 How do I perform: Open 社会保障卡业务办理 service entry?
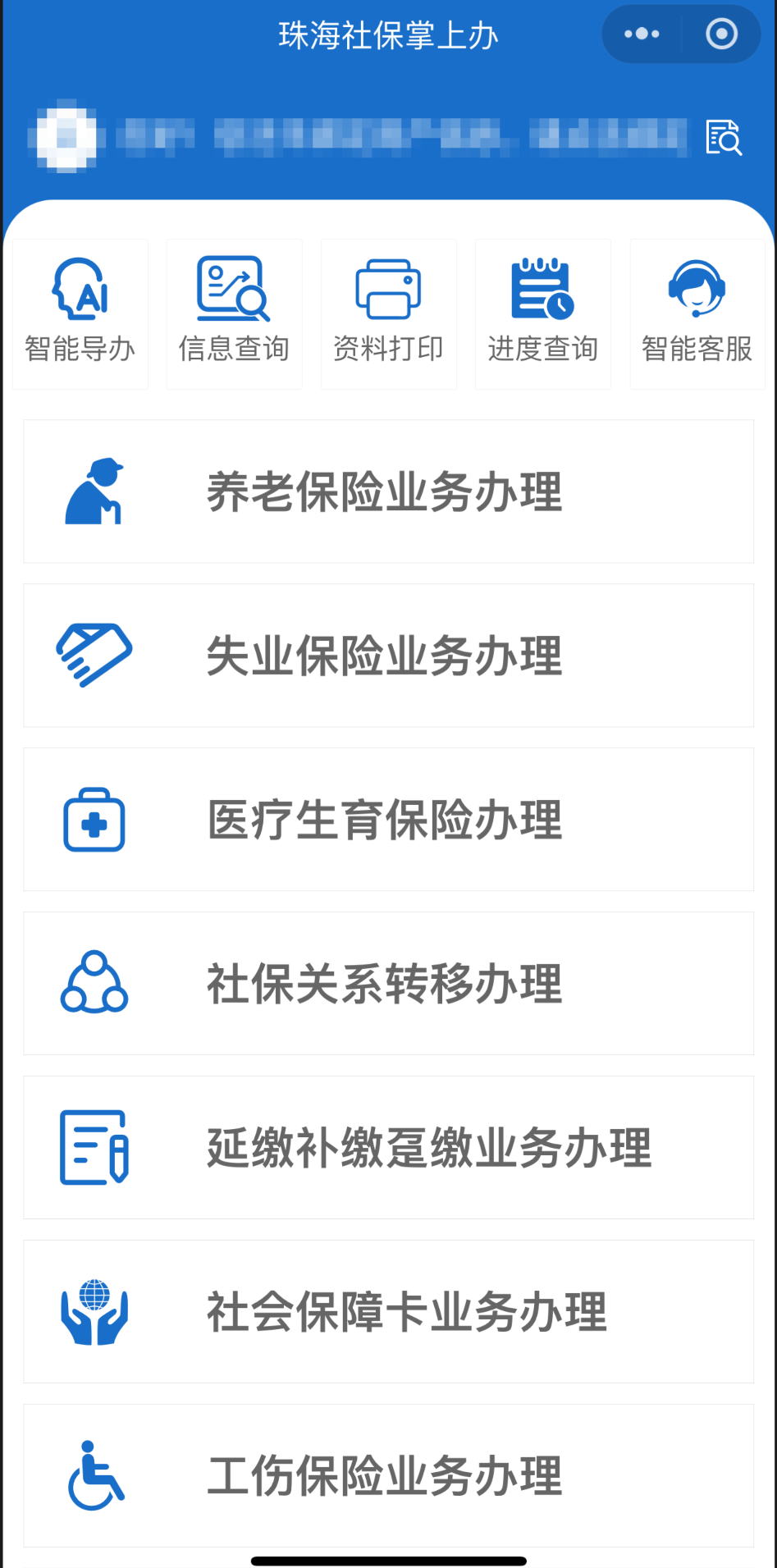click(x=386, y=1310)
